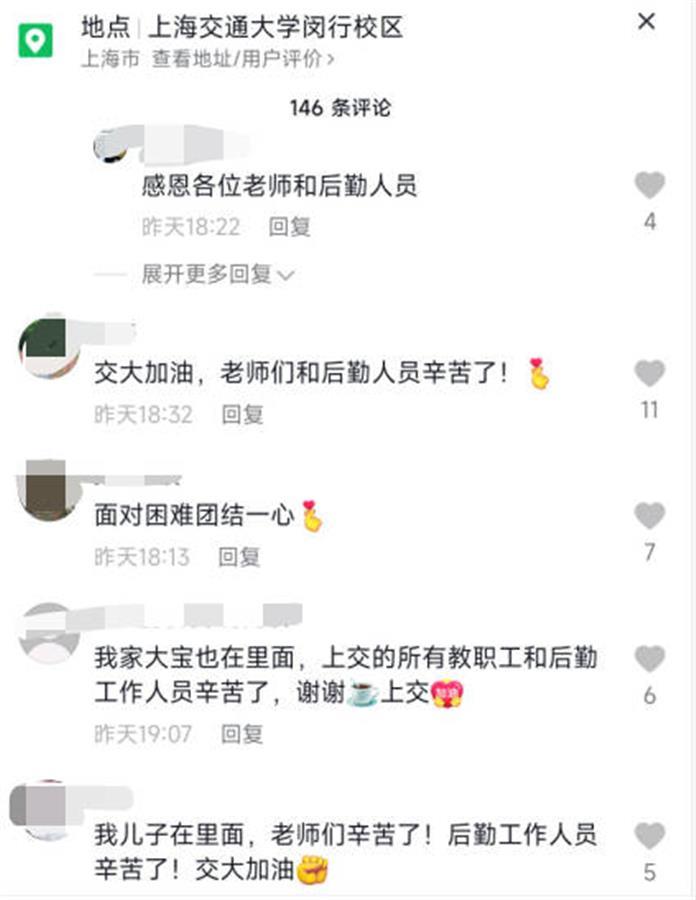Close the comments panel

[x=647, y=22]
